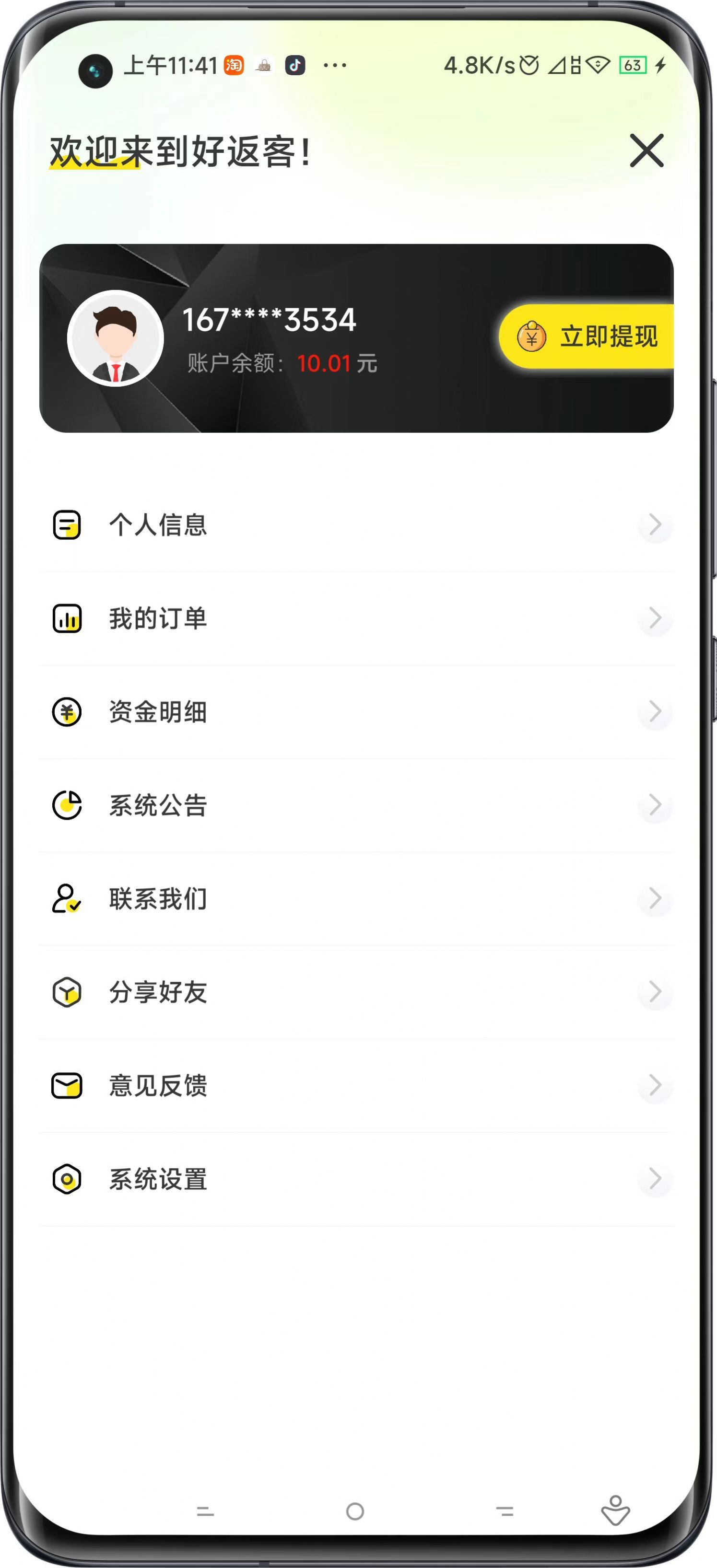
Task: Click the 我的订单 bar-chart icon
Action: click(x=67, y=619)
